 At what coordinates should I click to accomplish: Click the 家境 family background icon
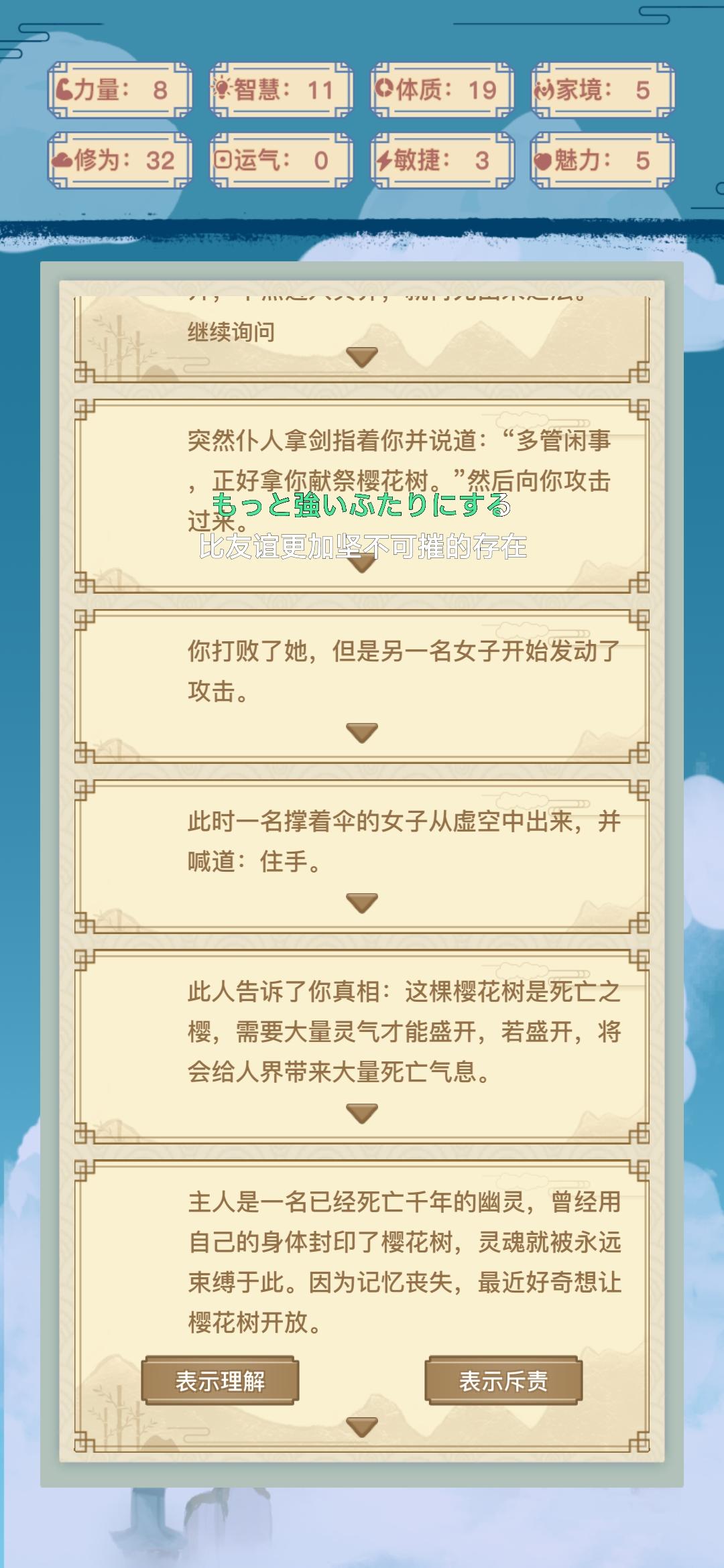(545, 89)
